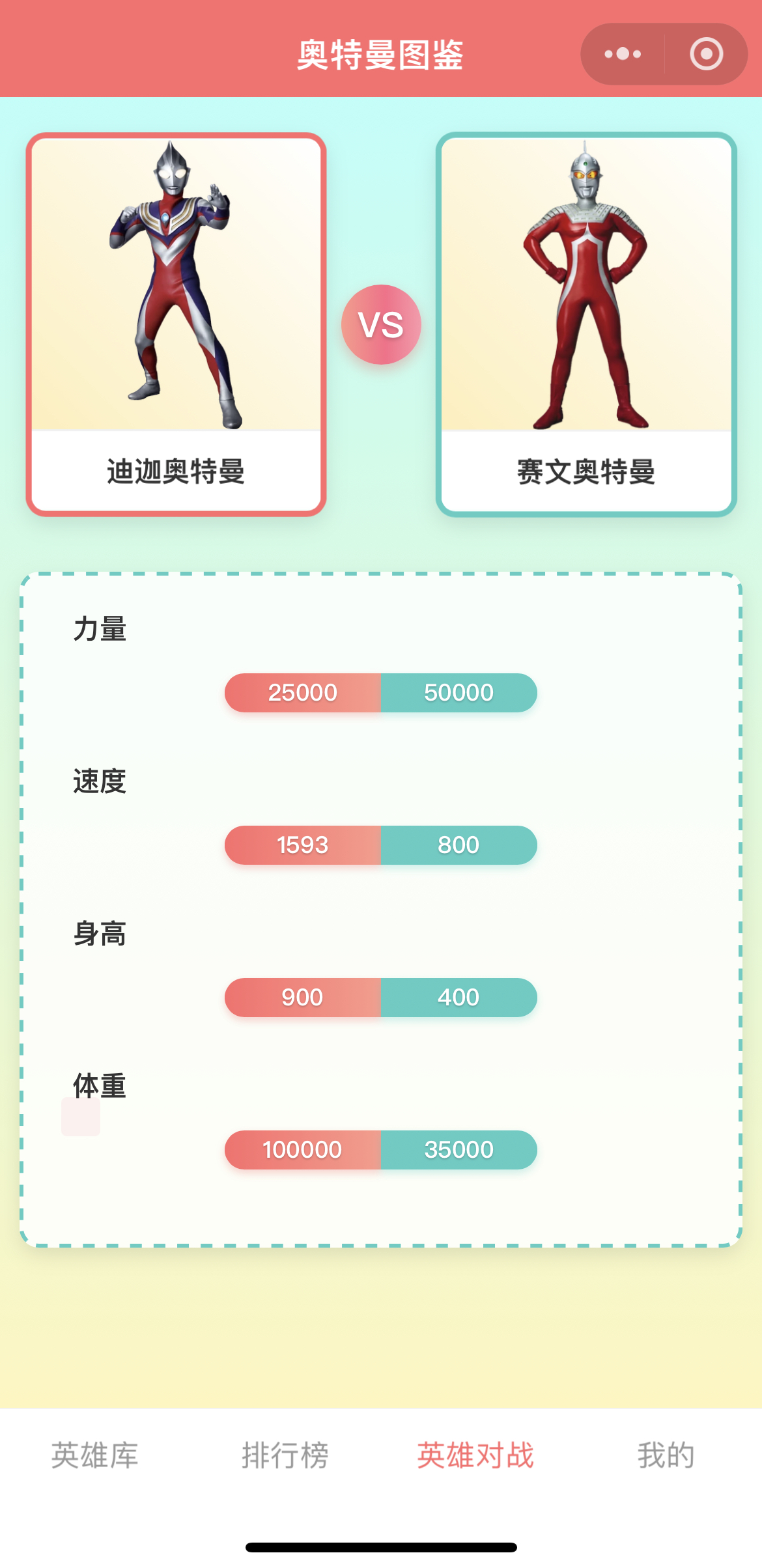762x1568 pixels.
Task: Switch to the 英雄库 tab
Action: point(95,1455)
